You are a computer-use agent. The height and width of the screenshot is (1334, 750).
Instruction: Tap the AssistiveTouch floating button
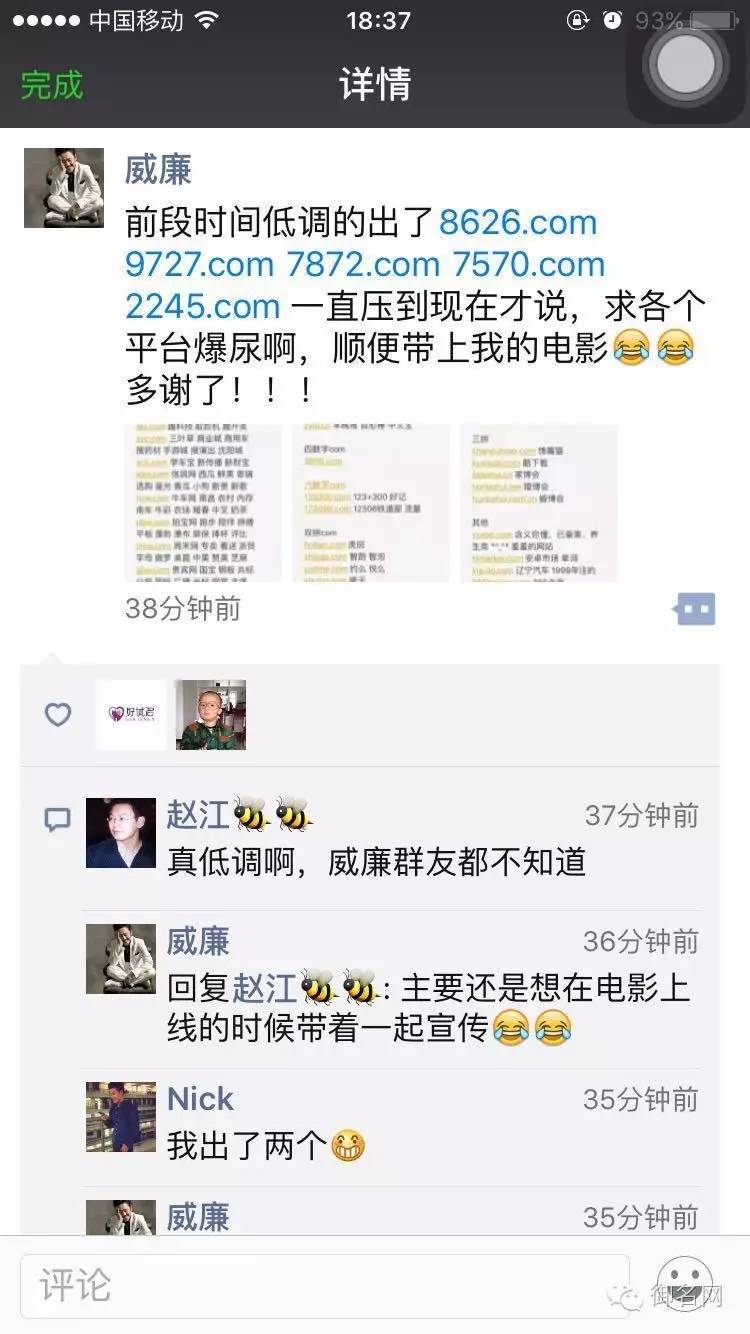(x=686, y=63)
